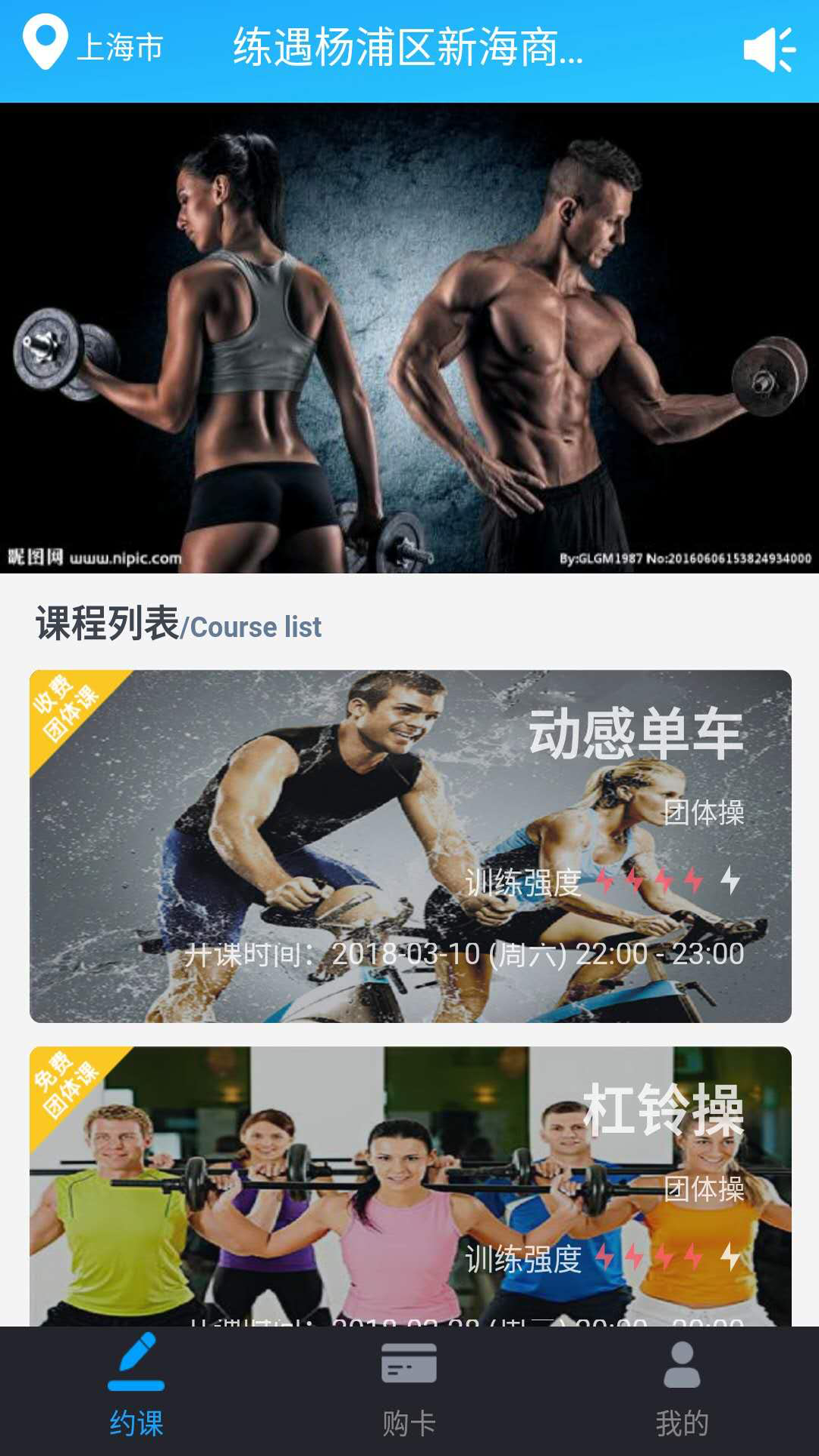Go to the 我的 tab
Viewport: 819px width, 1456px height.
tap(682, 1390)
